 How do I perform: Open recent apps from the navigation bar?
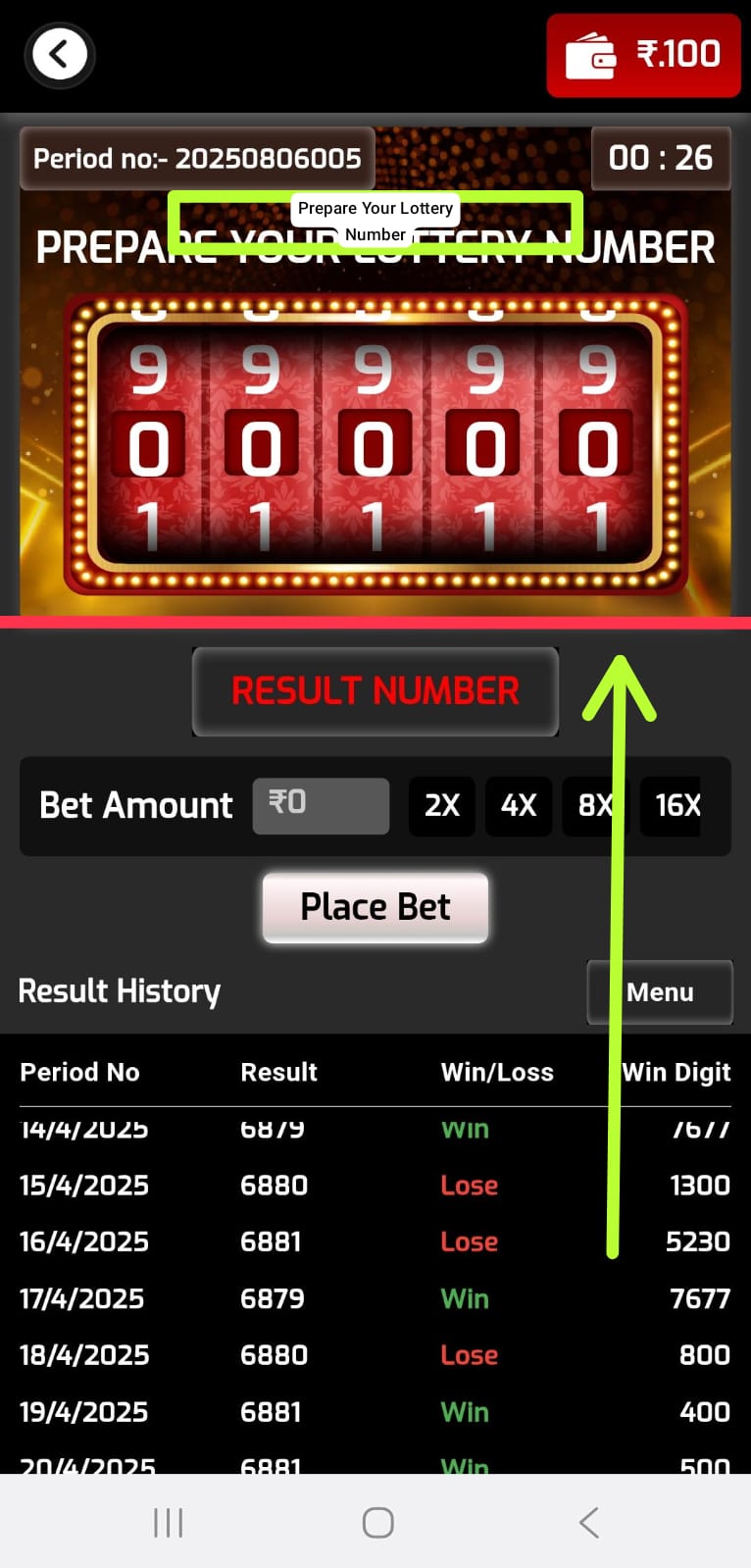(x=168, y=1523)
